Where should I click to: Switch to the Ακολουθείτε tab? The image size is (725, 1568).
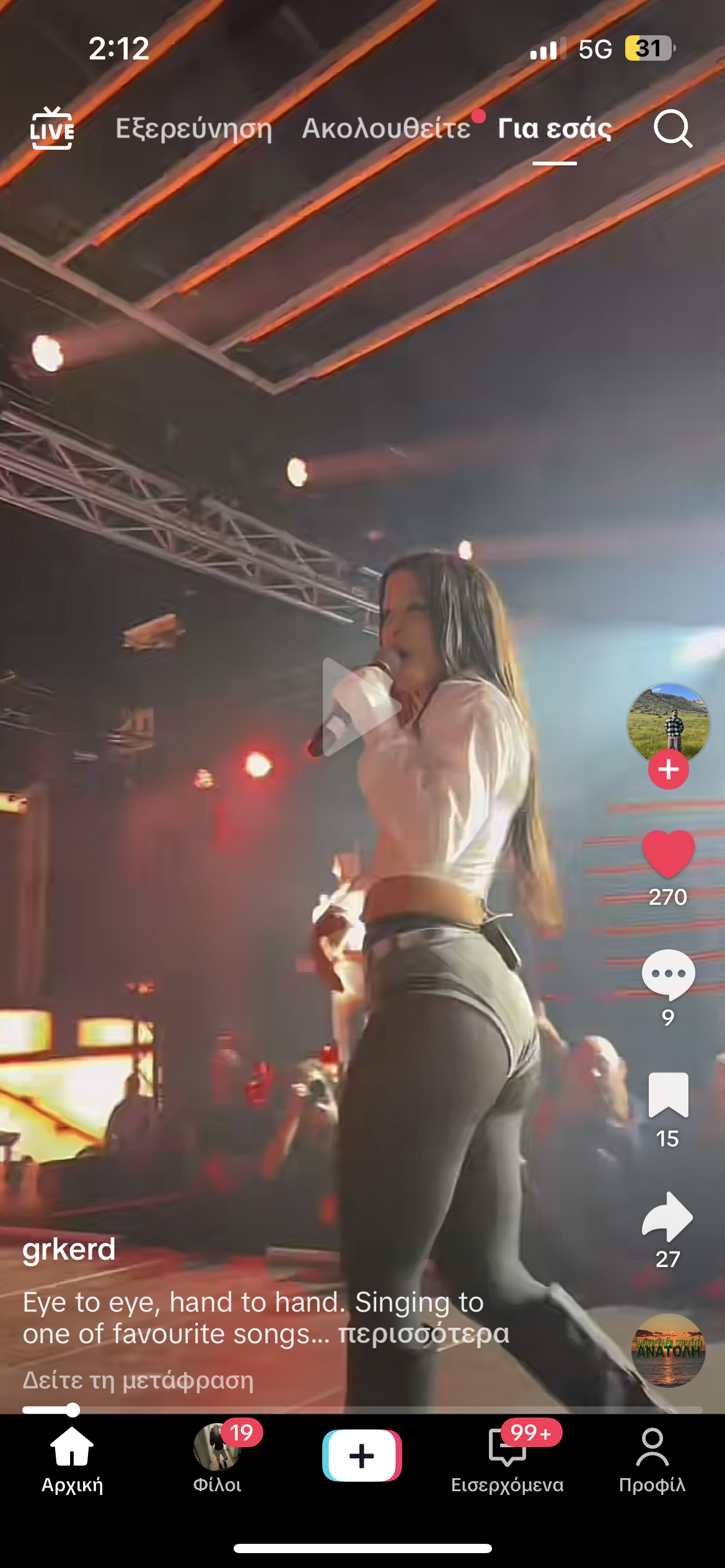coord(386,128)
